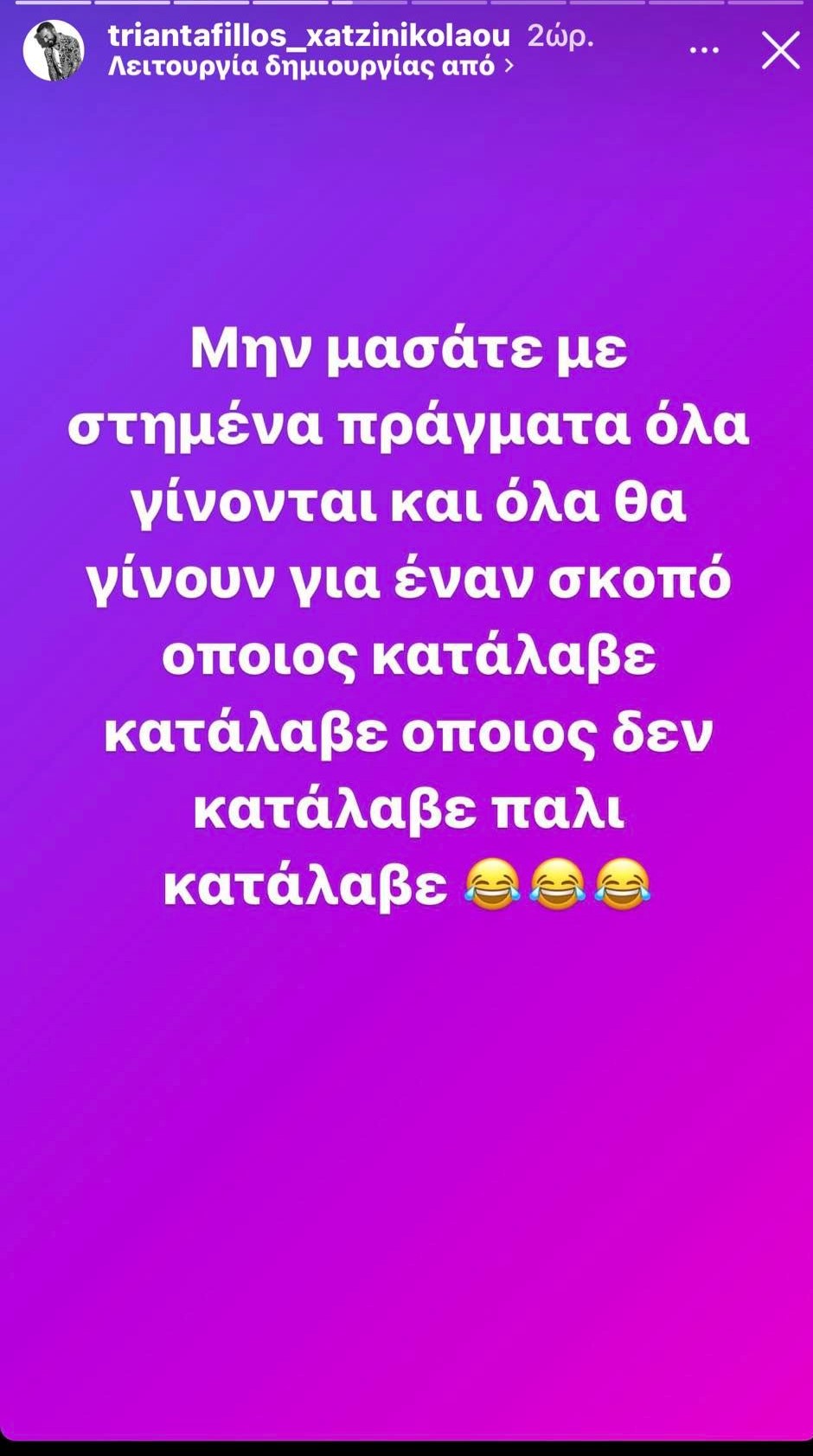Tap the triantafillos_xatzinikolaou username

coord(309,35)
